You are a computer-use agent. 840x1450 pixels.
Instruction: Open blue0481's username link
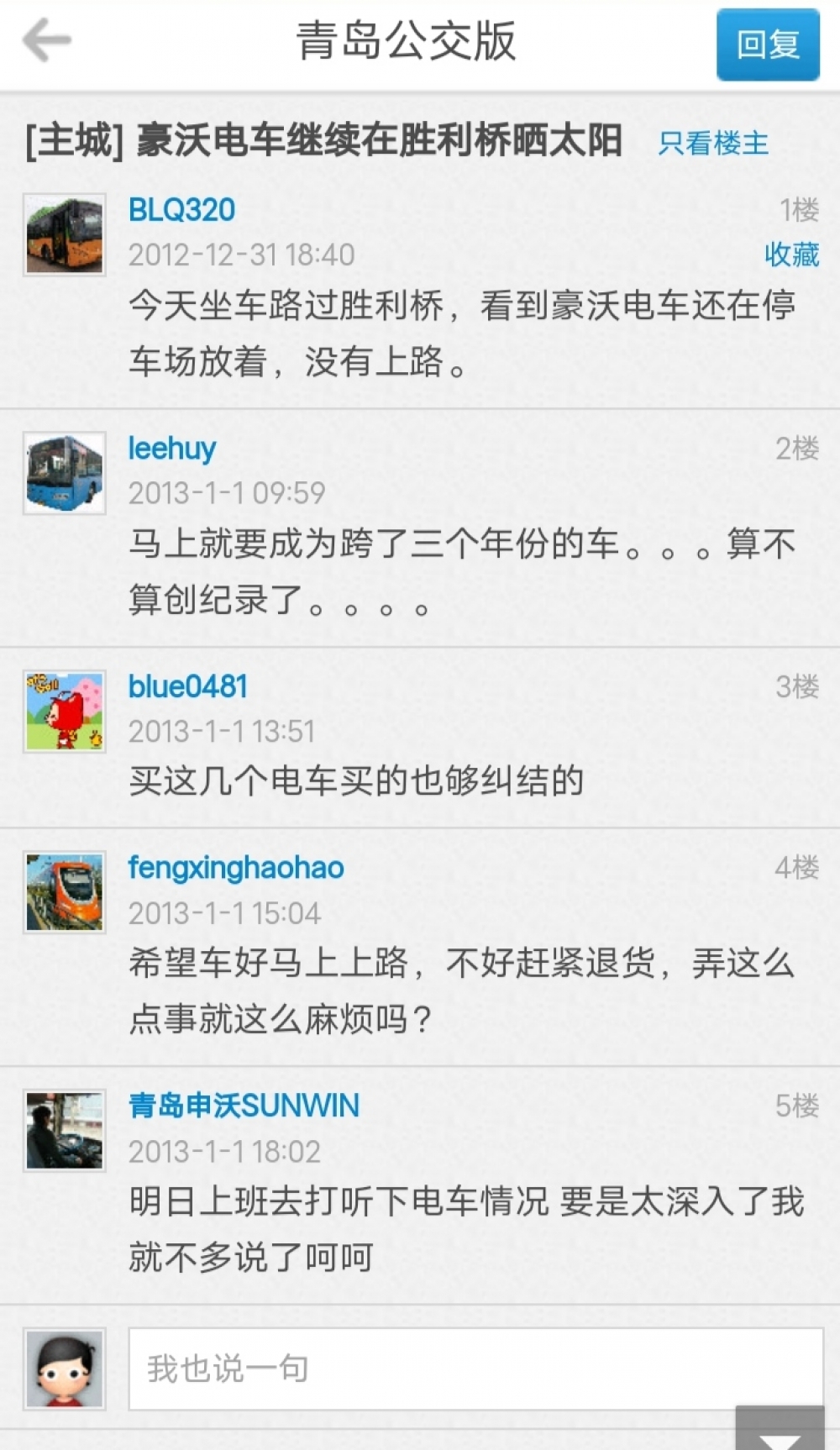187,687
